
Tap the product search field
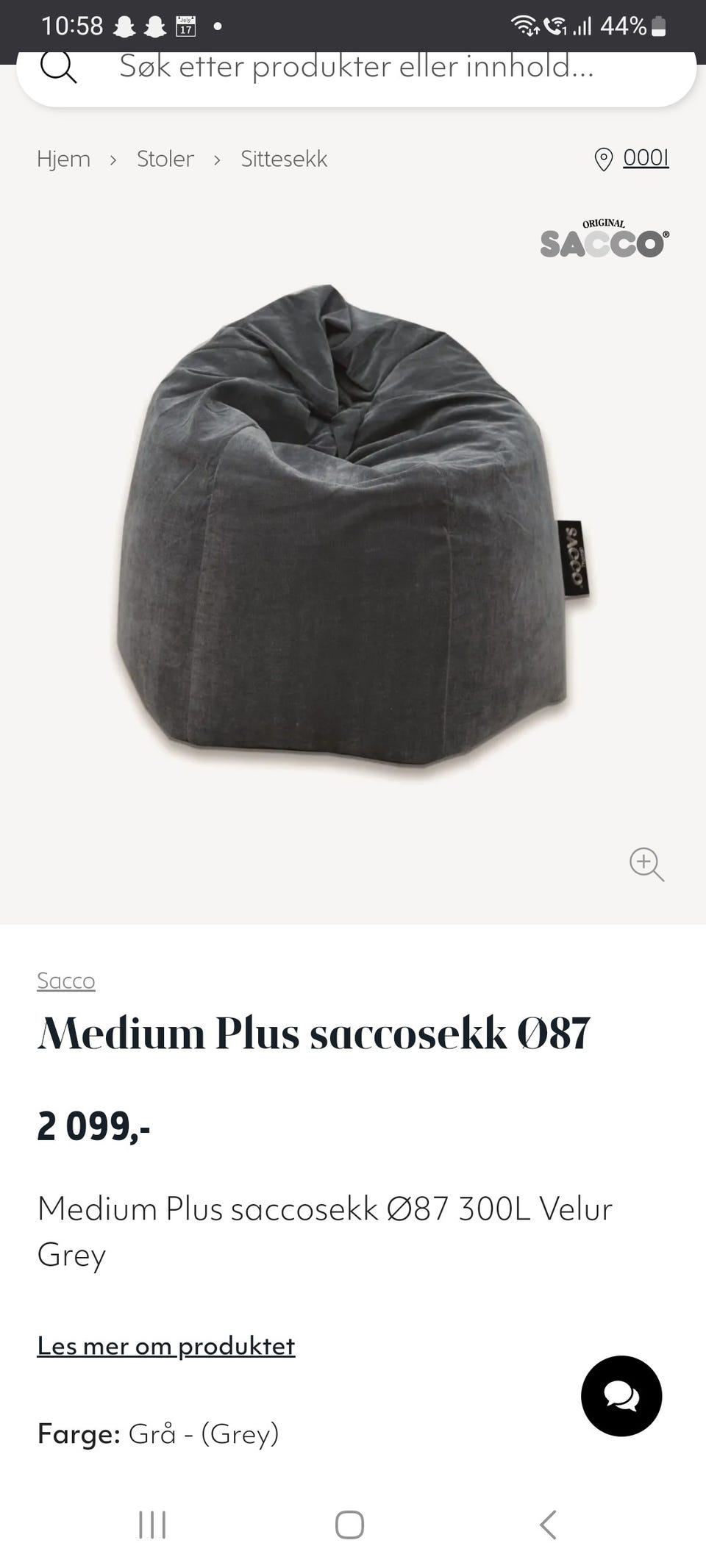pyautogui.click(x=356, y=68)
